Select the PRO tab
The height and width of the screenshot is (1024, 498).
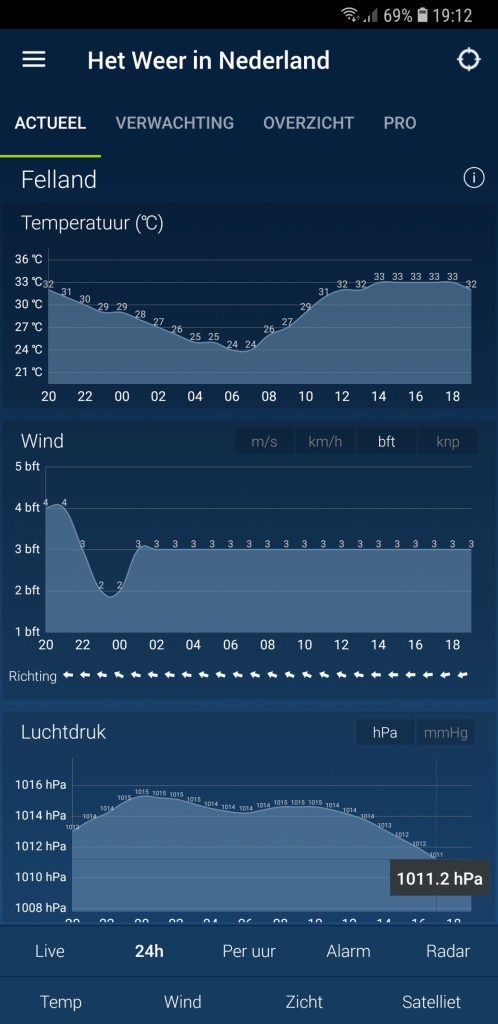pyautogui.click(x=400, y=123)
